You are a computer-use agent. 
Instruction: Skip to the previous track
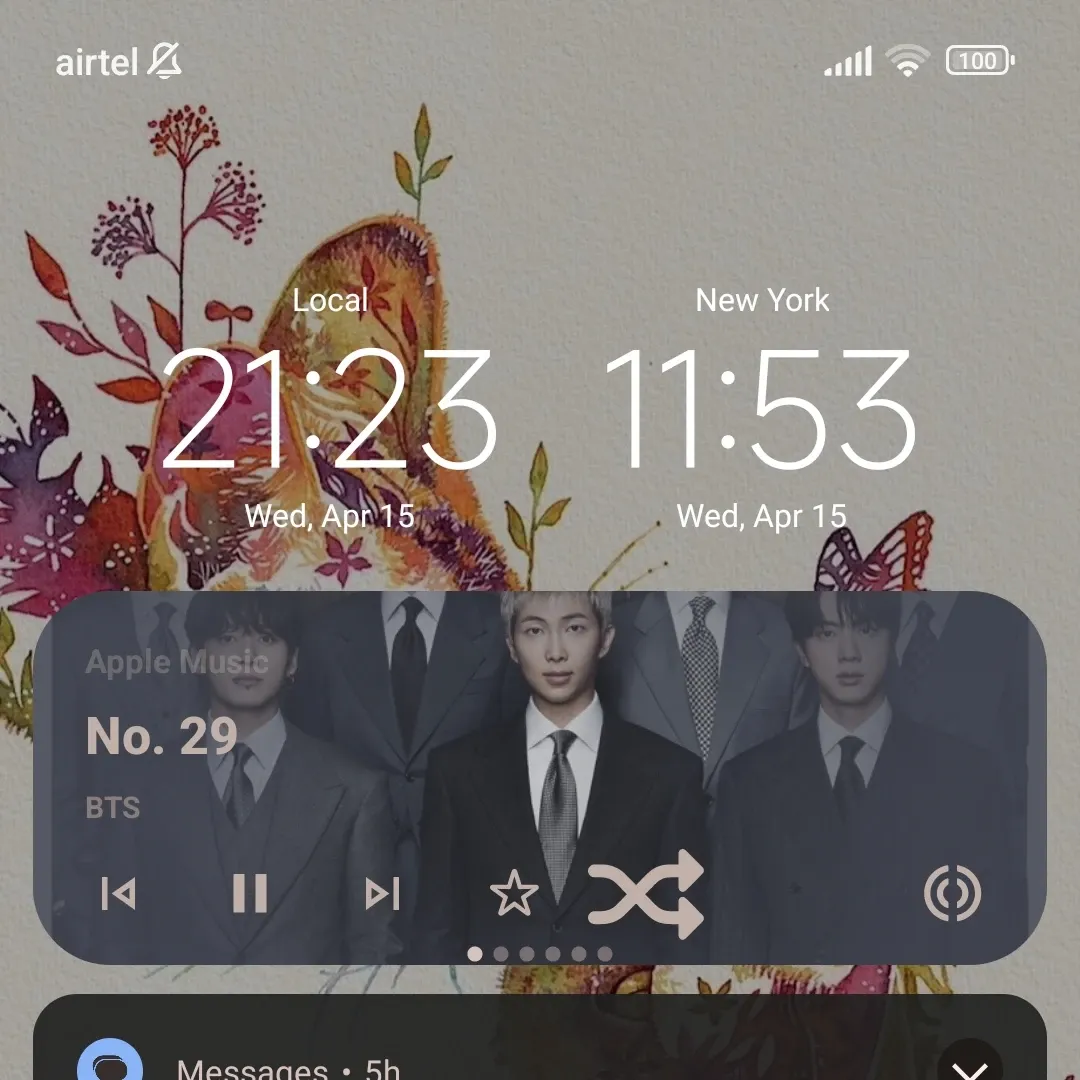[119, 893]
